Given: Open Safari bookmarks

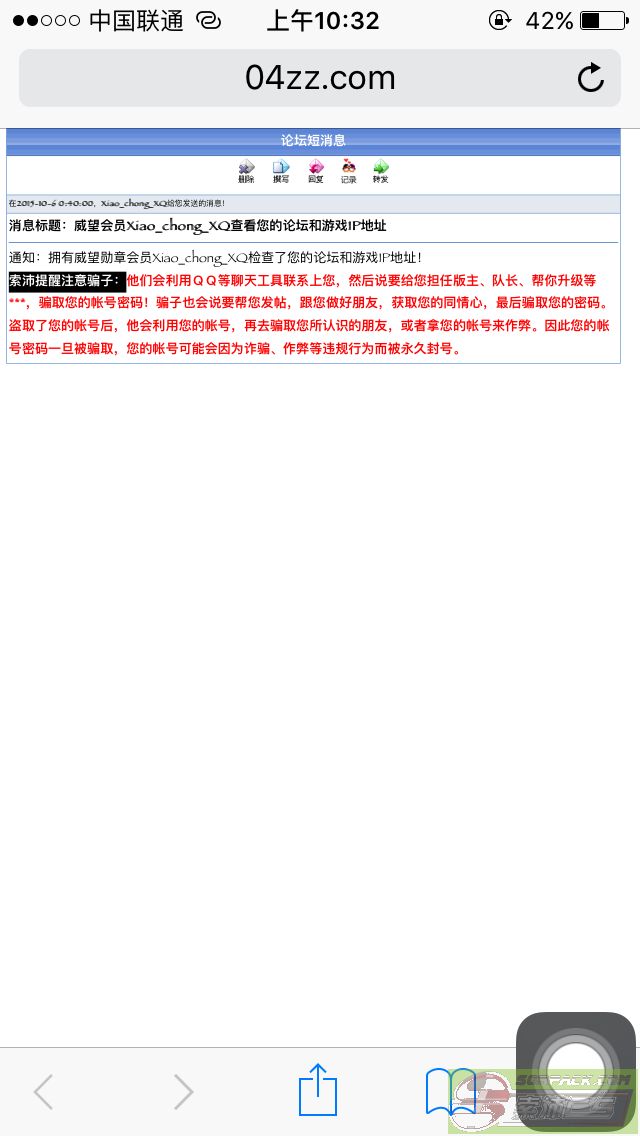Looking at the screenshot, I should 450,1091.
